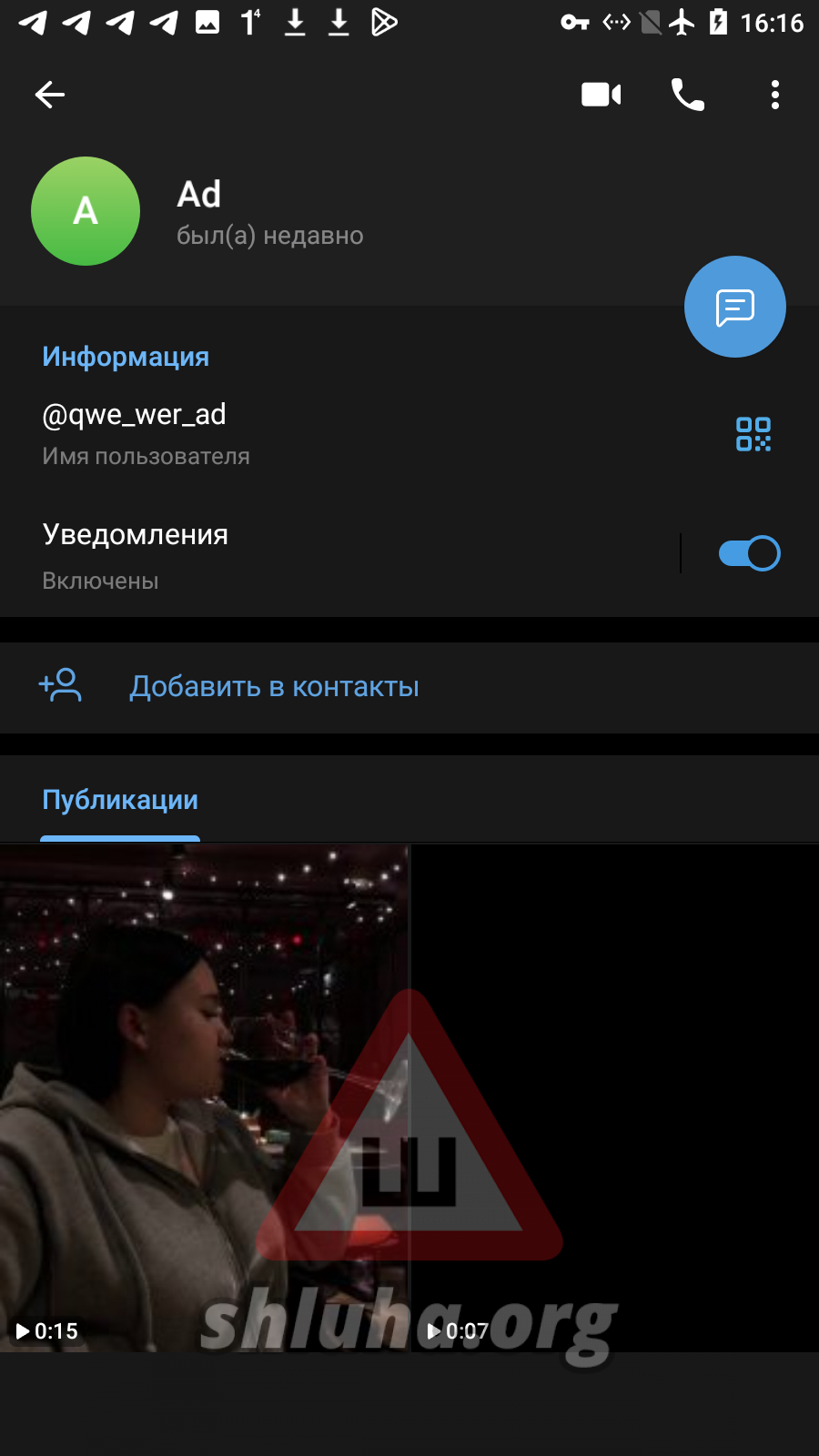Image resolution: width=819 pixels, height=1456 pixels.
Task: Show the QR code for @qwe_wer_ad
Action: tap(753, 434)
